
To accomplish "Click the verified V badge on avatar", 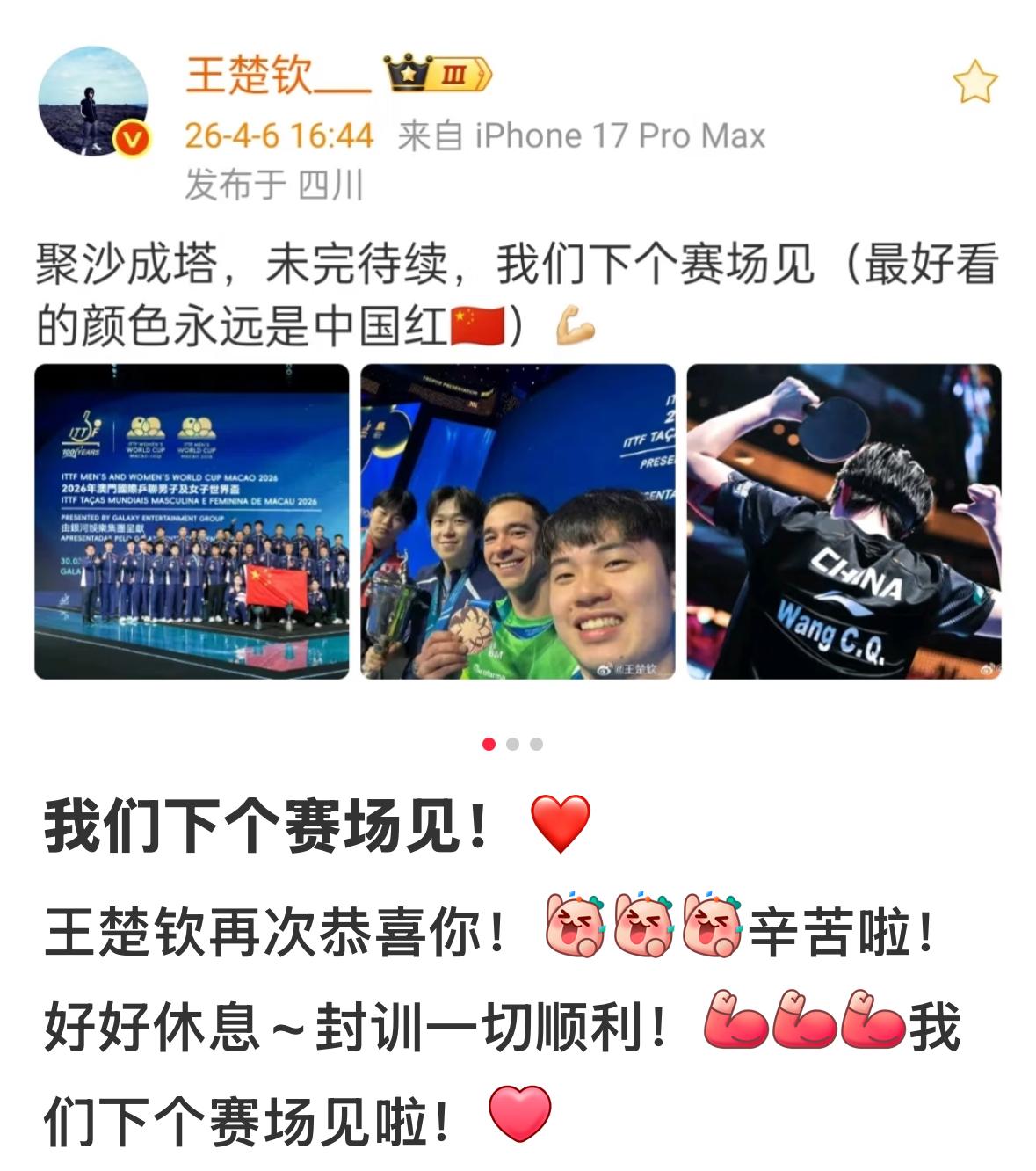I will (x=134, y=138).
